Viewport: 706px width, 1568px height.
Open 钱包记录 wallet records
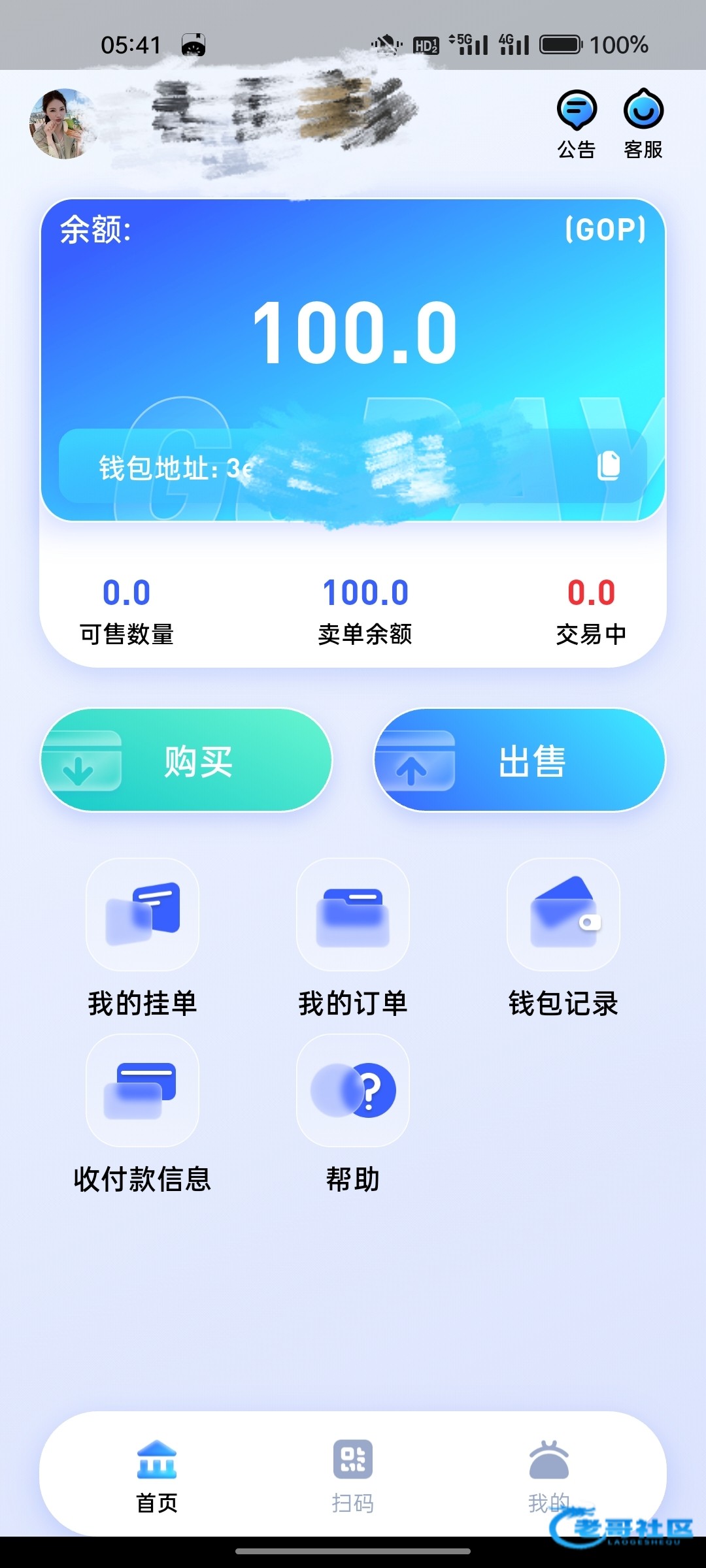coord(563,915)
